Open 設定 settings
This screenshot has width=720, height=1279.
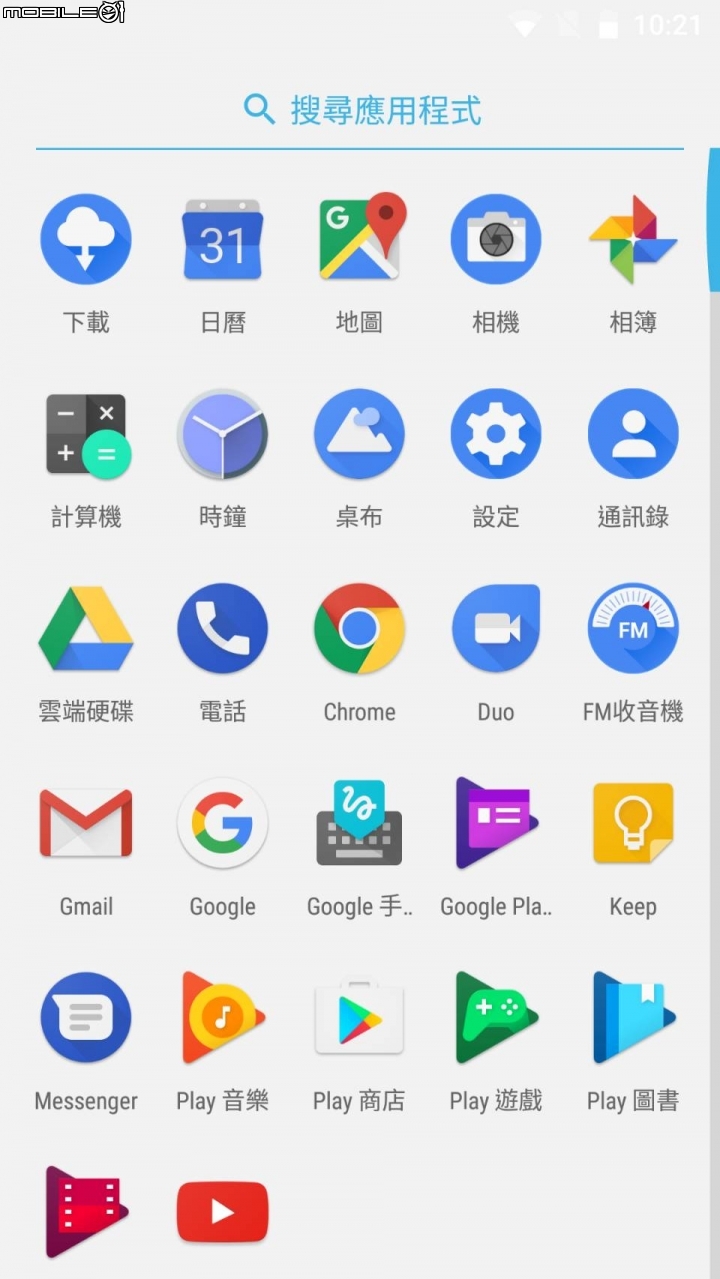(x=496, y=435)
